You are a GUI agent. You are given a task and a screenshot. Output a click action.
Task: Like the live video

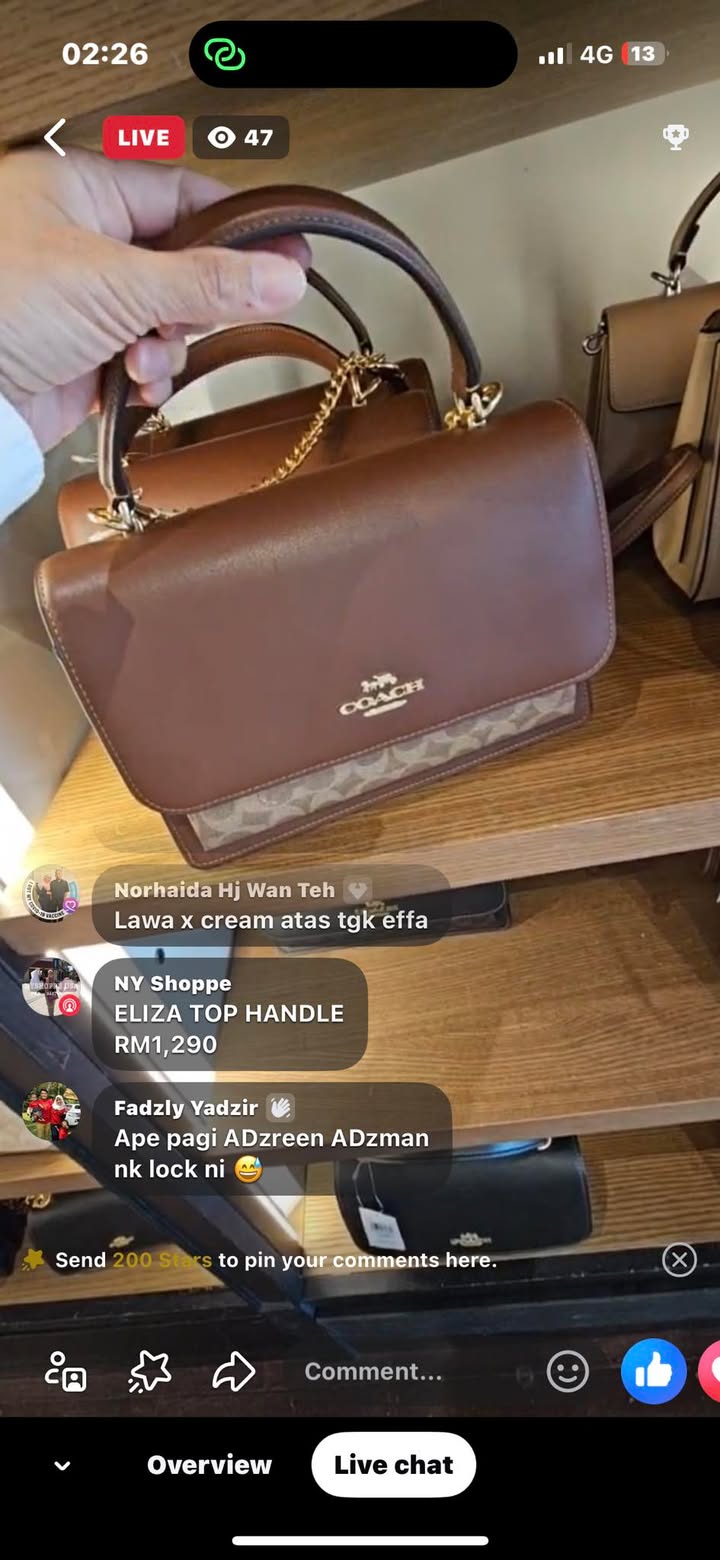pos(653,1371)
